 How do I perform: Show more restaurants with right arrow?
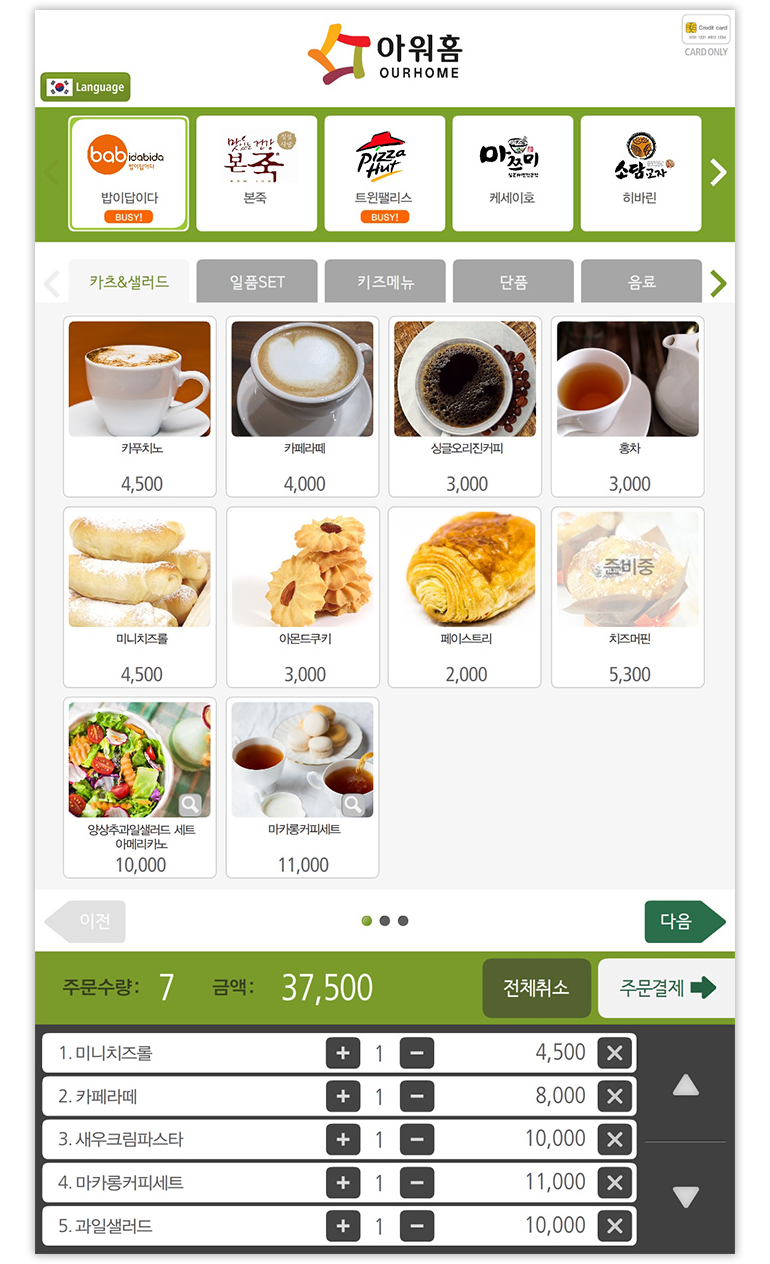718,173
